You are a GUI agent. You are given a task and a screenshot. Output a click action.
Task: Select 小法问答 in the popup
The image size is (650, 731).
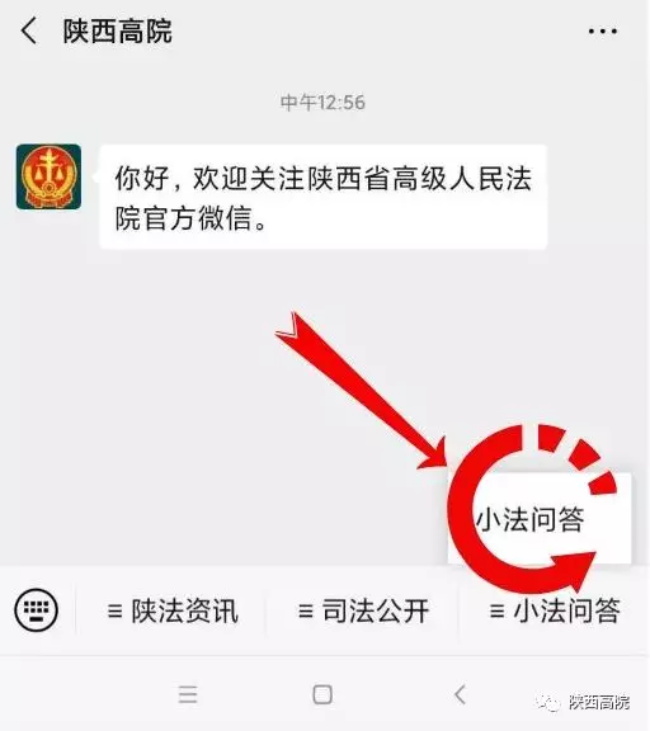click(530, 519)
